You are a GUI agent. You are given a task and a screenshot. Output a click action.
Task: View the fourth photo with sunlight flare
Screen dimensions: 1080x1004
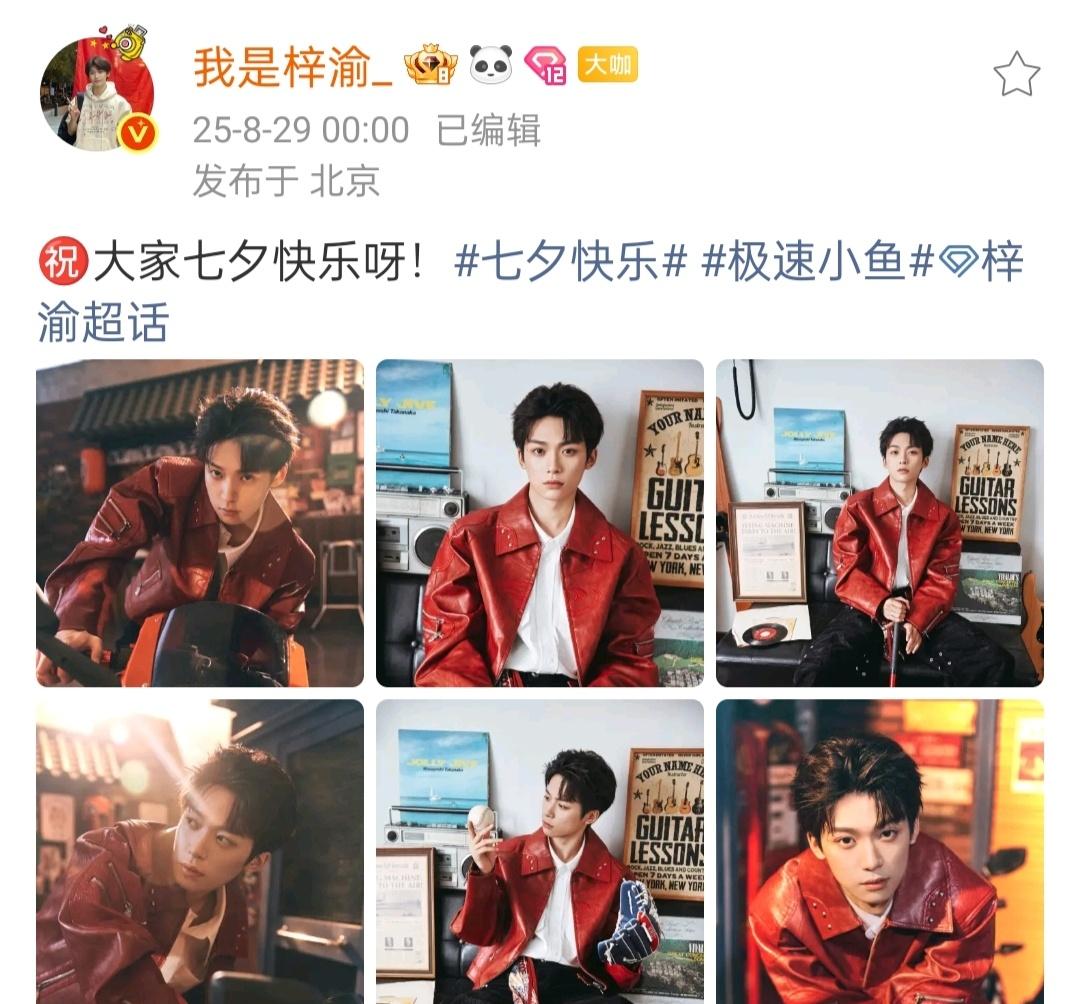pos(200,850)
